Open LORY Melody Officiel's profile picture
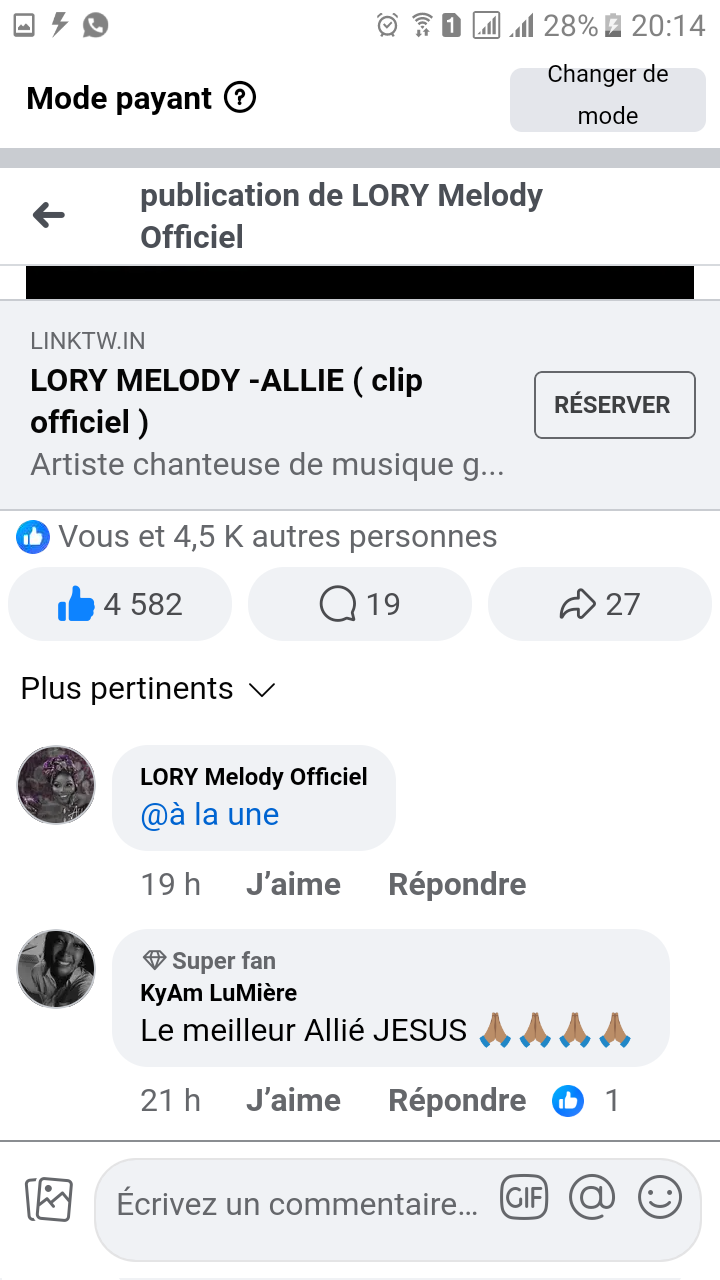 pyautogui.click(x=56, y=785)
